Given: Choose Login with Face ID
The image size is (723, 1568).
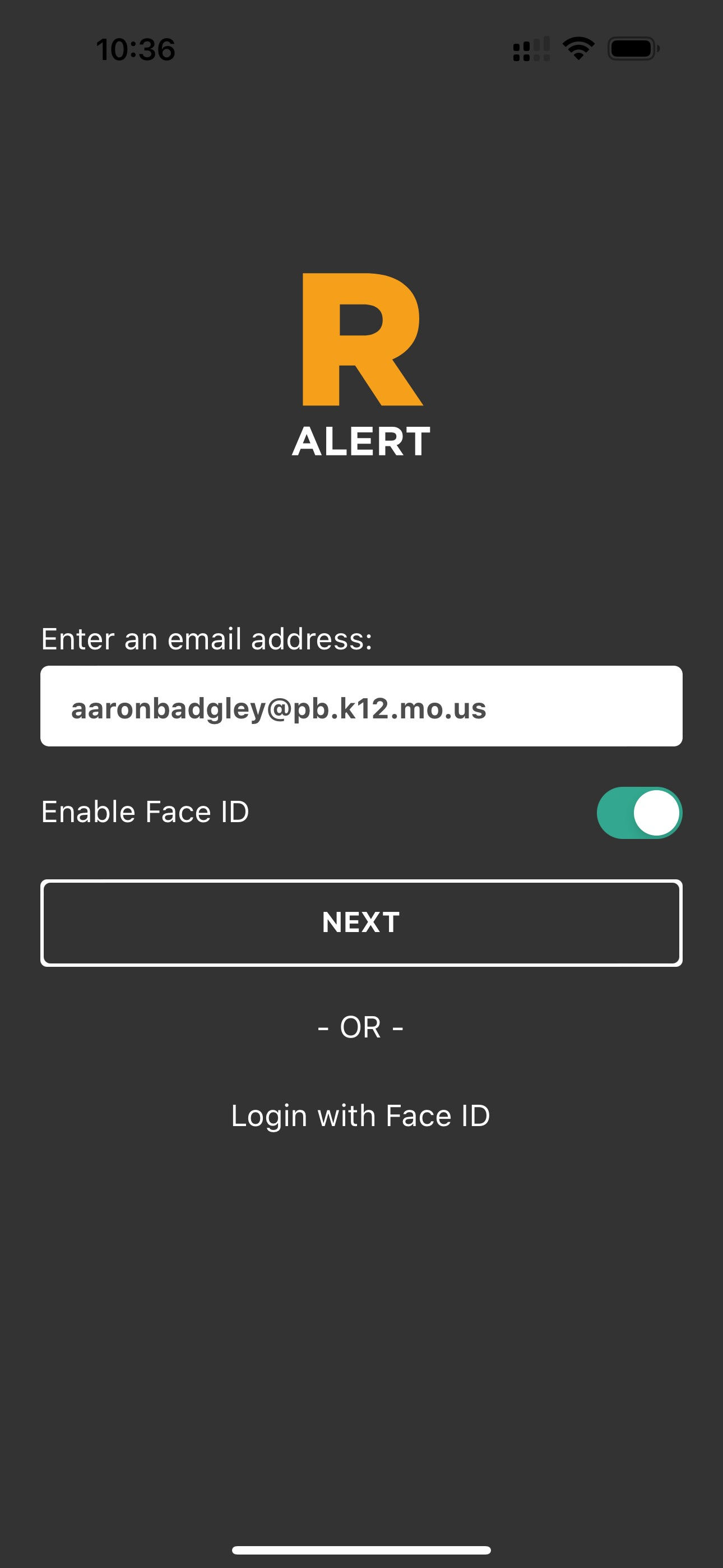Looking at the screenshot, I should click(361, 1116).
